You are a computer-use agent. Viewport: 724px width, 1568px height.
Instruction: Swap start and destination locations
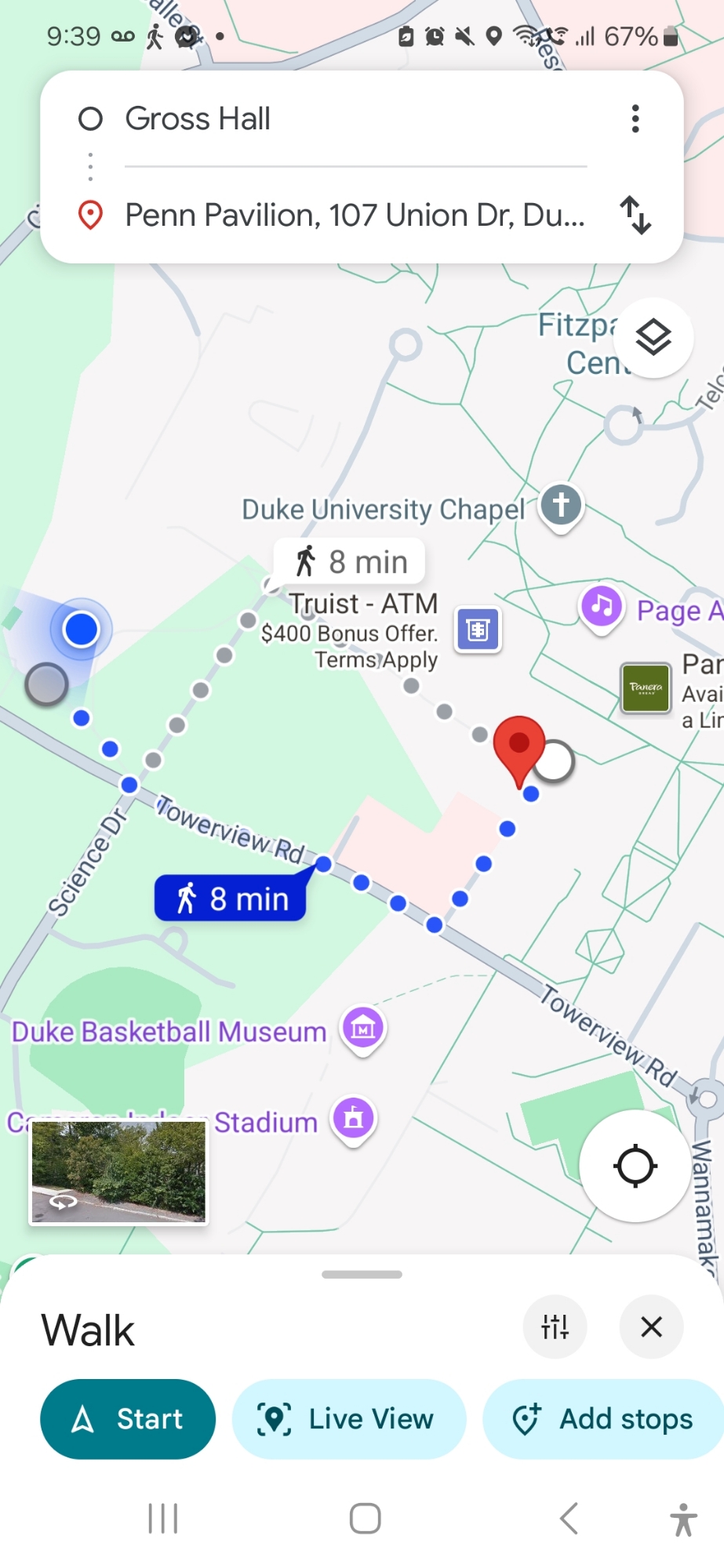635,215
